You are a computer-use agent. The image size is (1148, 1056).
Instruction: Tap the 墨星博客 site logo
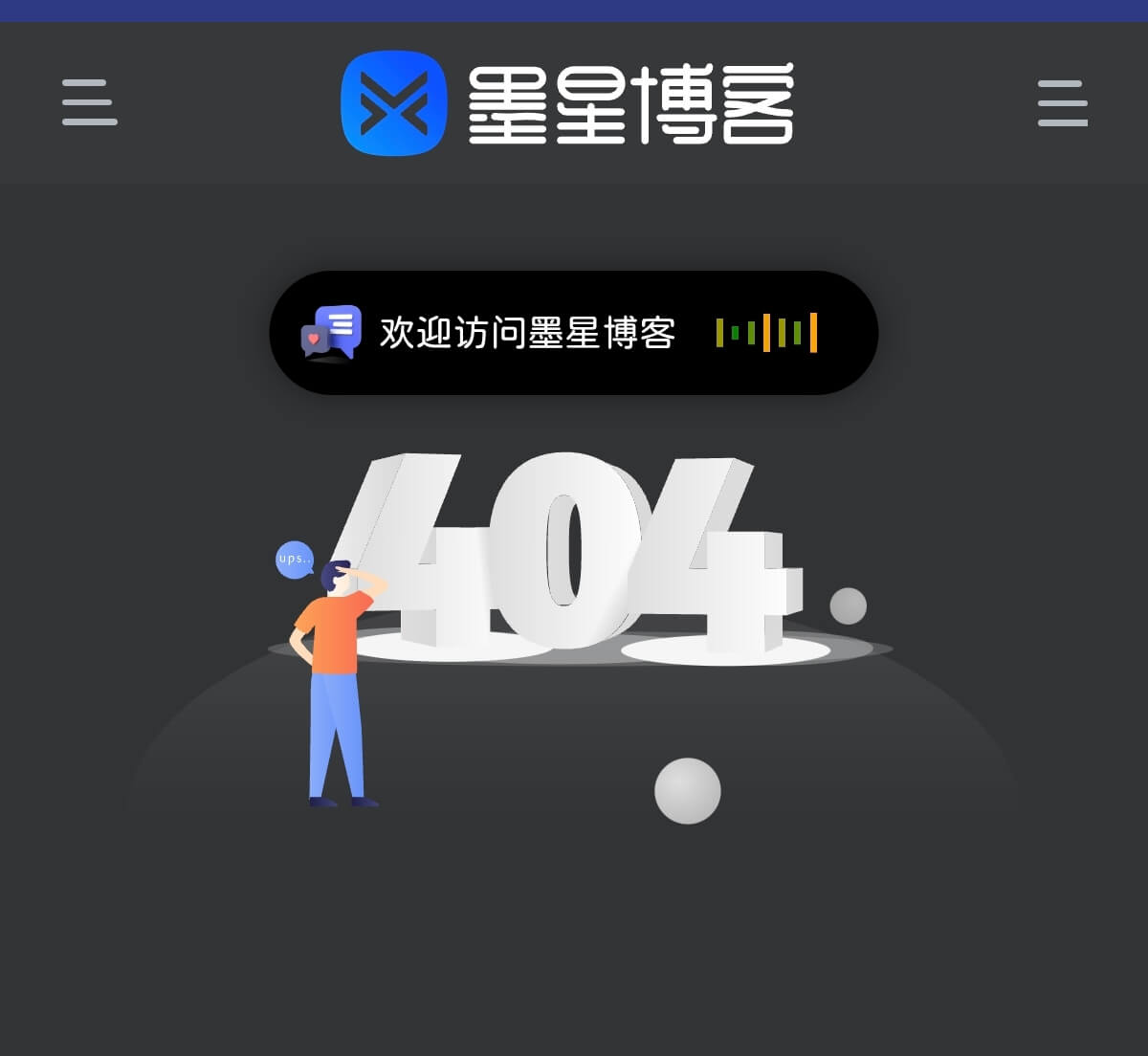(567, 103)
